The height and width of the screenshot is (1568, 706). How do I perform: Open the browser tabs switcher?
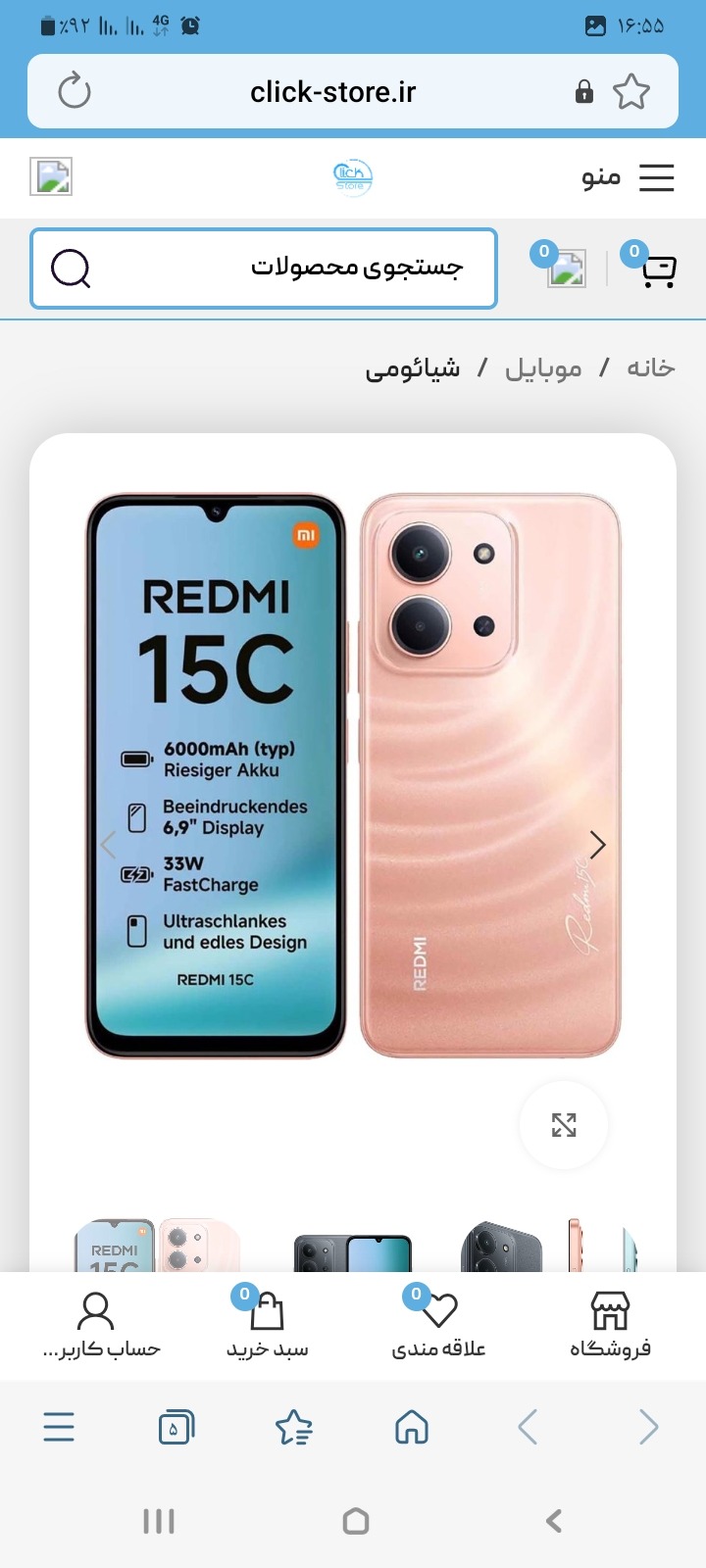coord(176,1427)
